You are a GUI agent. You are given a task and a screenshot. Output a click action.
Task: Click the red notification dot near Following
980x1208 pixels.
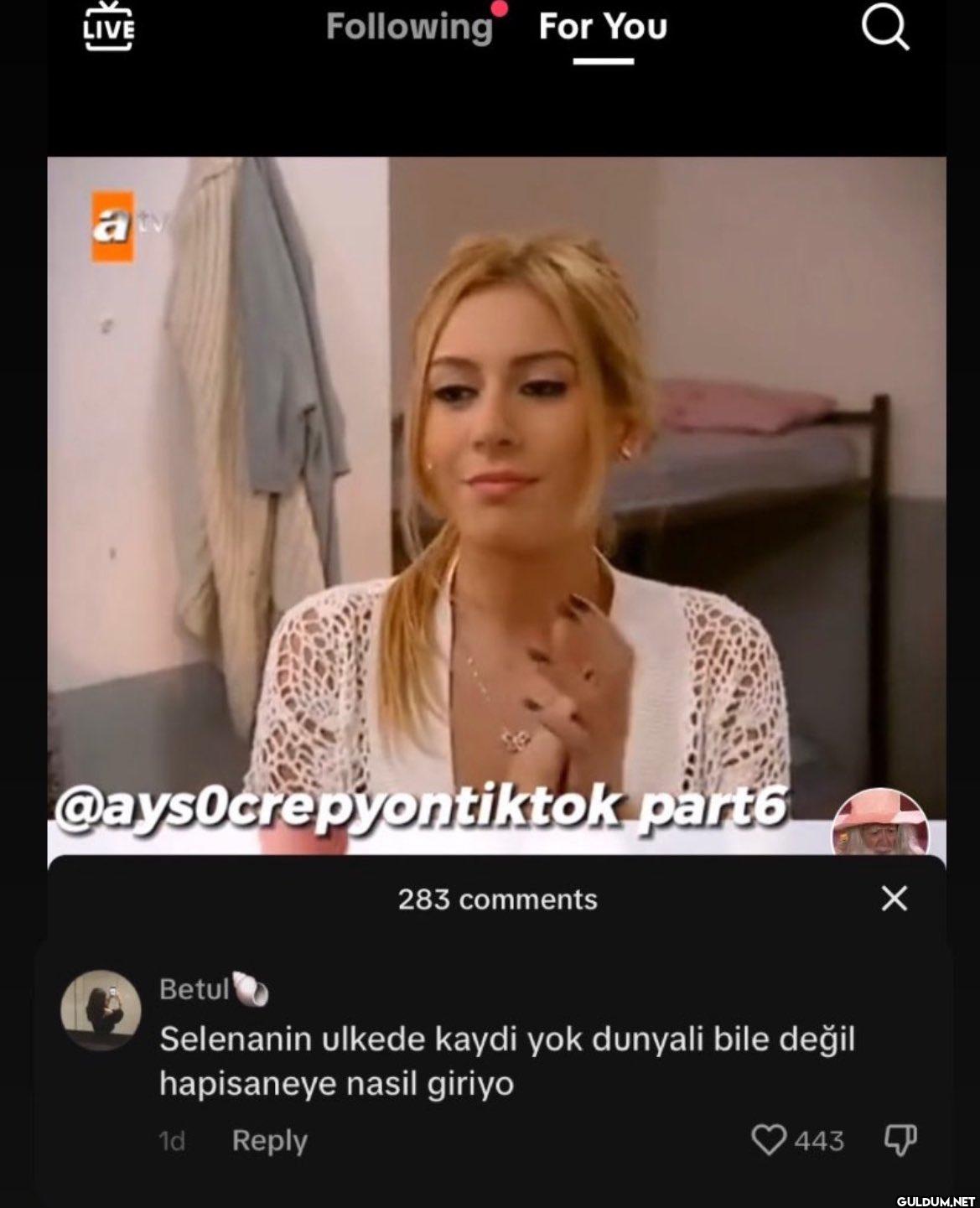pos(500,9)
